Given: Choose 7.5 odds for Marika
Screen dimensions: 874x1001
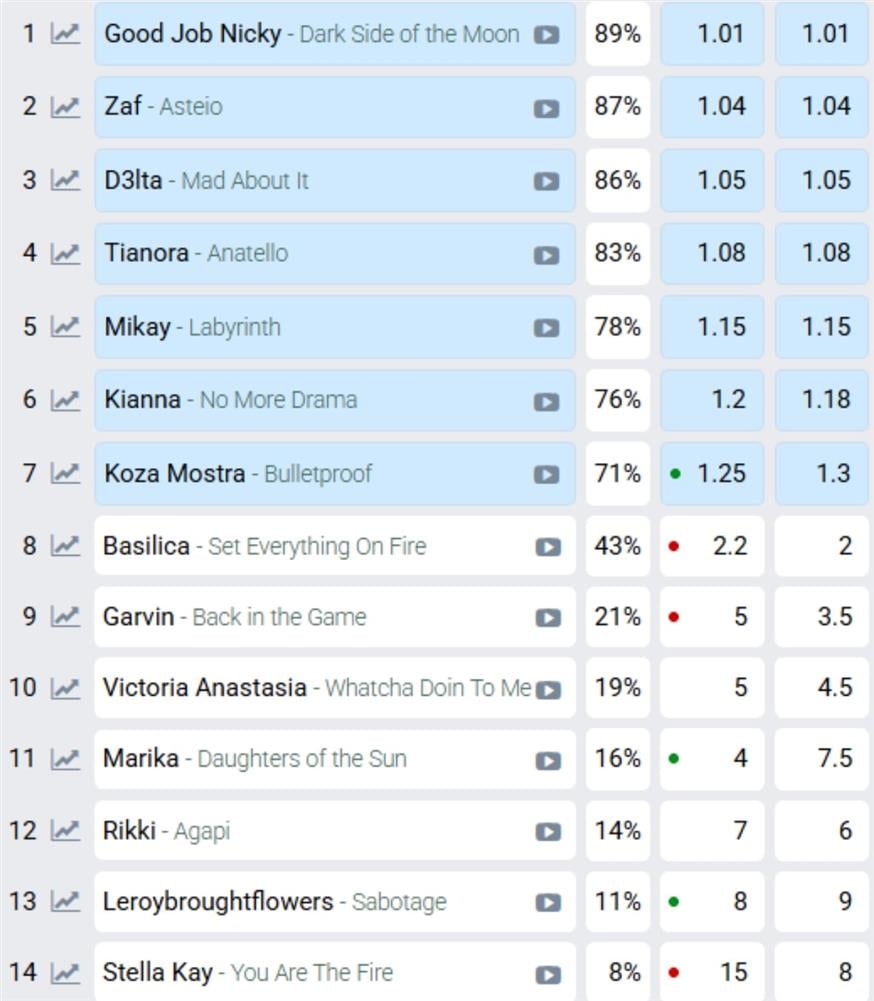Looking at the screenshot, I should (821, 758).
